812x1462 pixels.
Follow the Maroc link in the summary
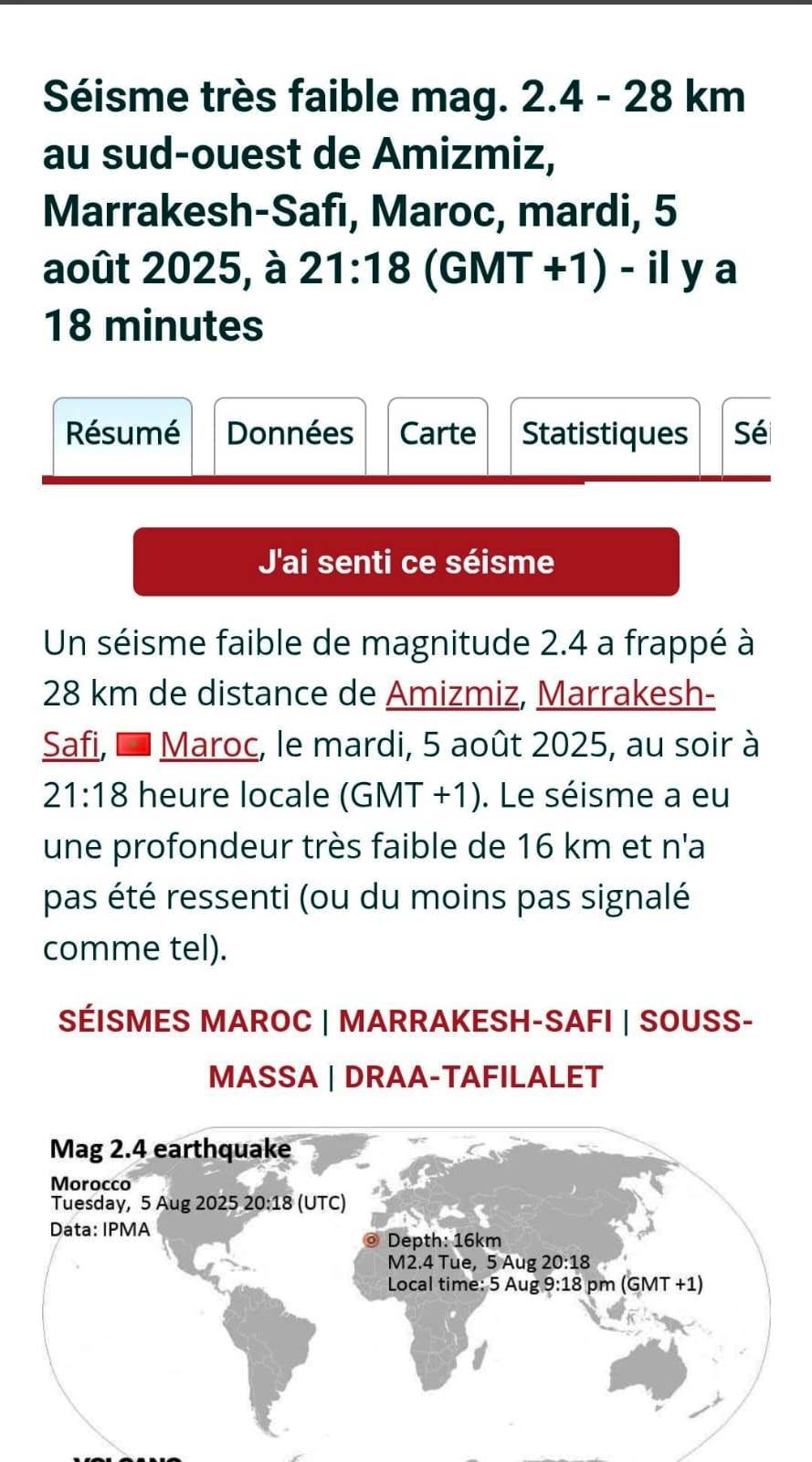pyautogui.click(x=209, y=745)
